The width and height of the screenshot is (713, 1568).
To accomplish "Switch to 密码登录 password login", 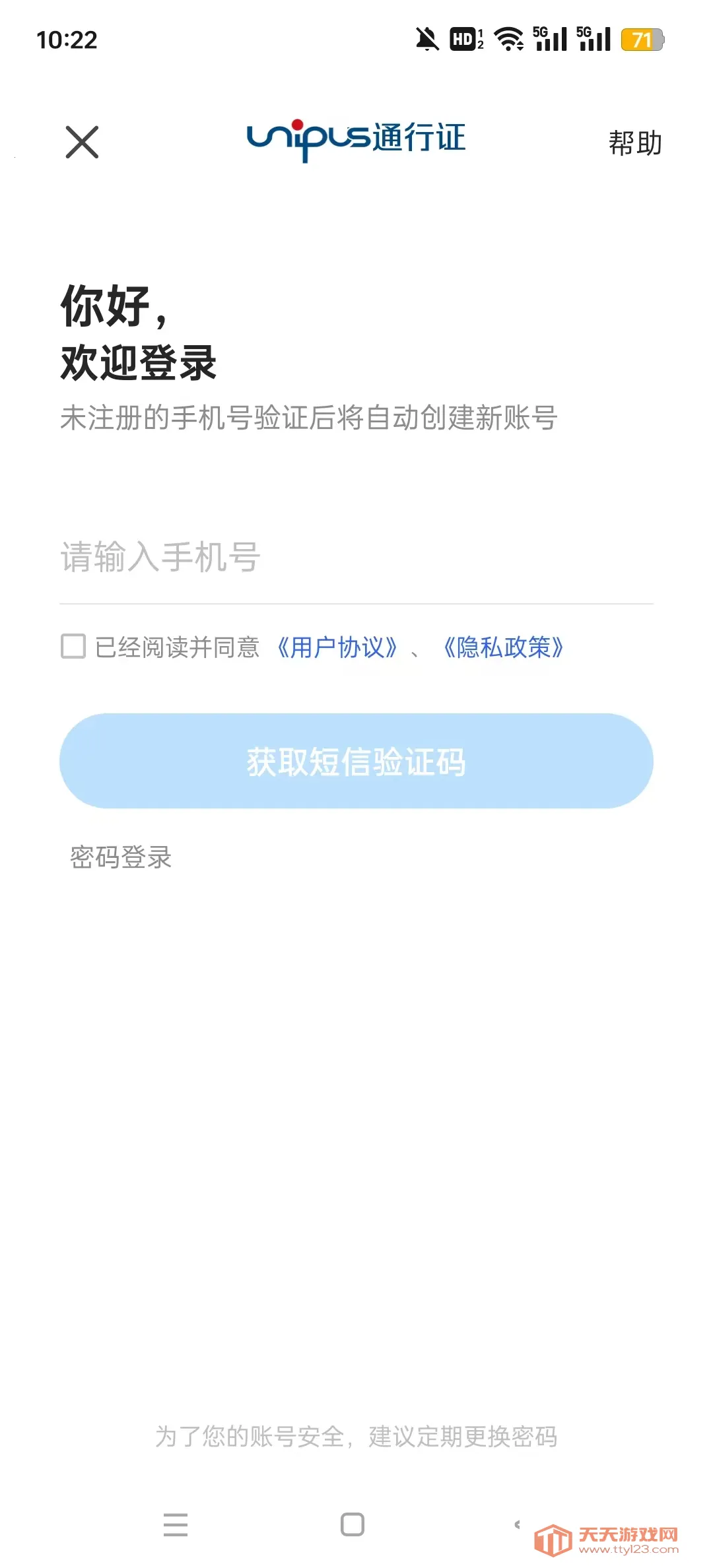I will [x=120, y=858].
